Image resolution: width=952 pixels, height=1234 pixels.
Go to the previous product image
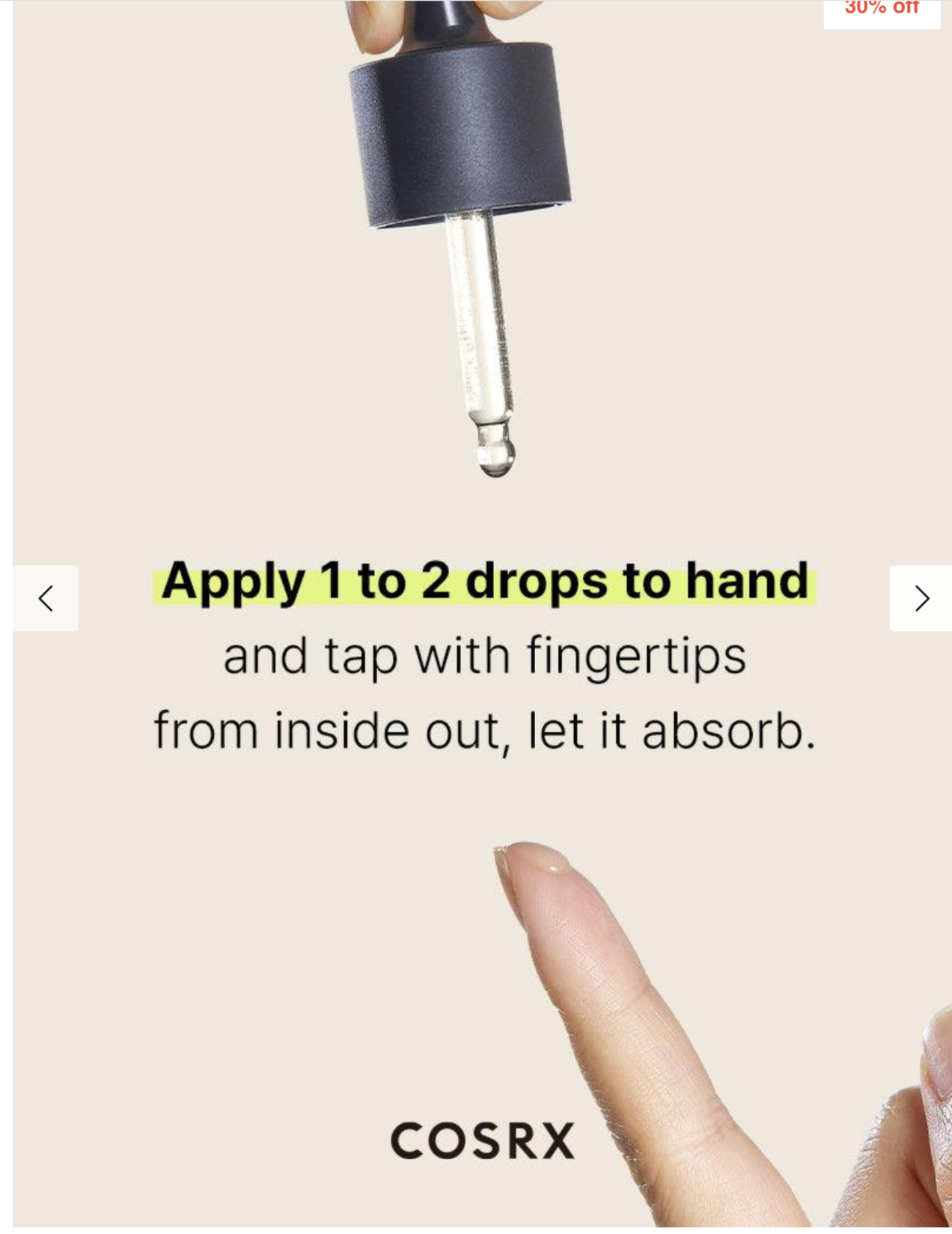(46, 598)
